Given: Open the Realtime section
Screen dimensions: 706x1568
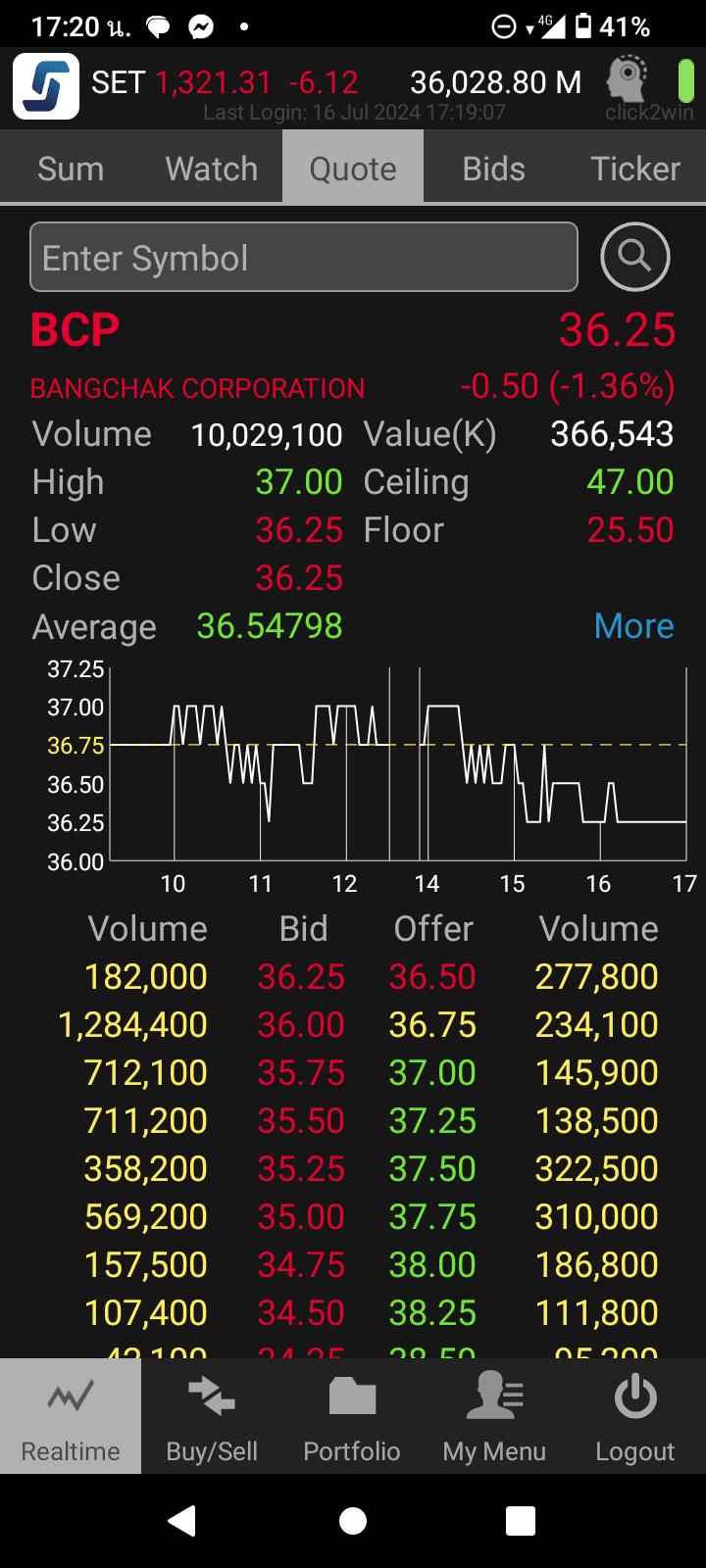Looking at the screenshot, I should [x=71, y=1416].
